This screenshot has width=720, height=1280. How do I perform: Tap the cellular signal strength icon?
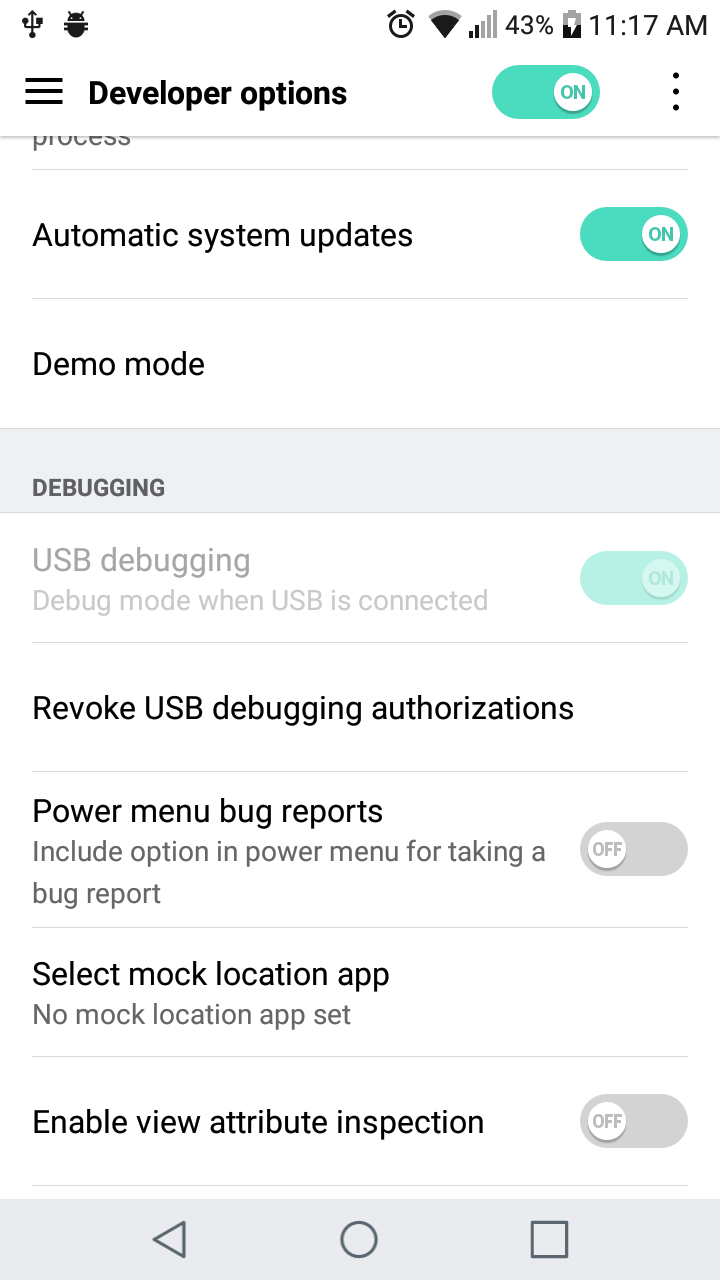(483, 24)
